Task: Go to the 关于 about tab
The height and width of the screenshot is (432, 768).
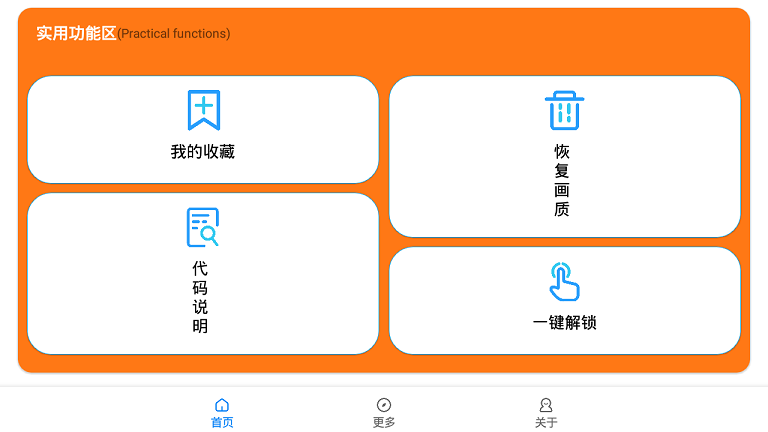Action: coord(546,412)
